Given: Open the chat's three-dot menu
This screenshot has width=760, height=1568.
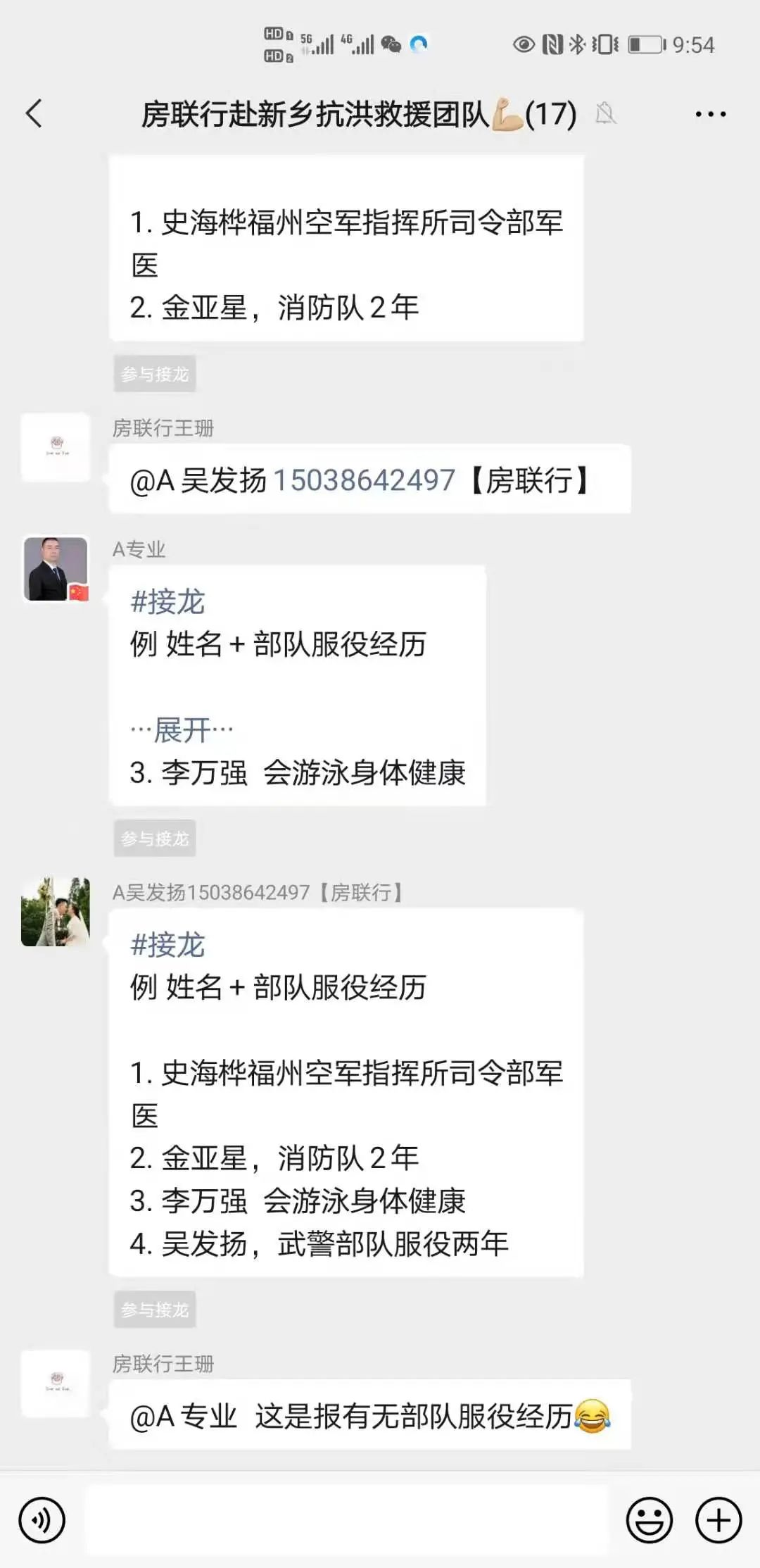Looking at the screenshot, I should pyautogui.click(x=710, y=113).
